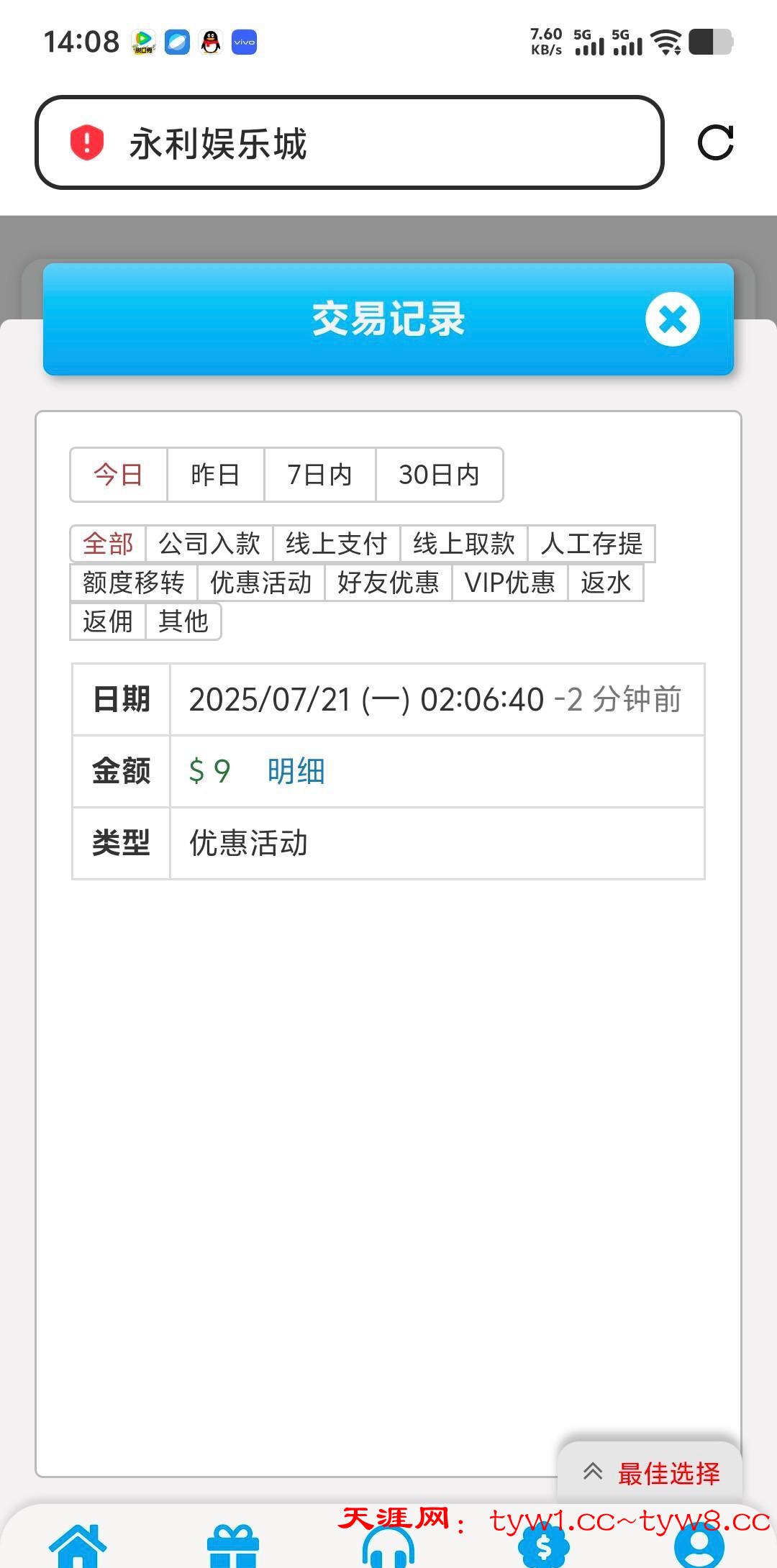Filter by 线上支付
Viewport: 777px width, 1568px height.
tap(336, 544)
